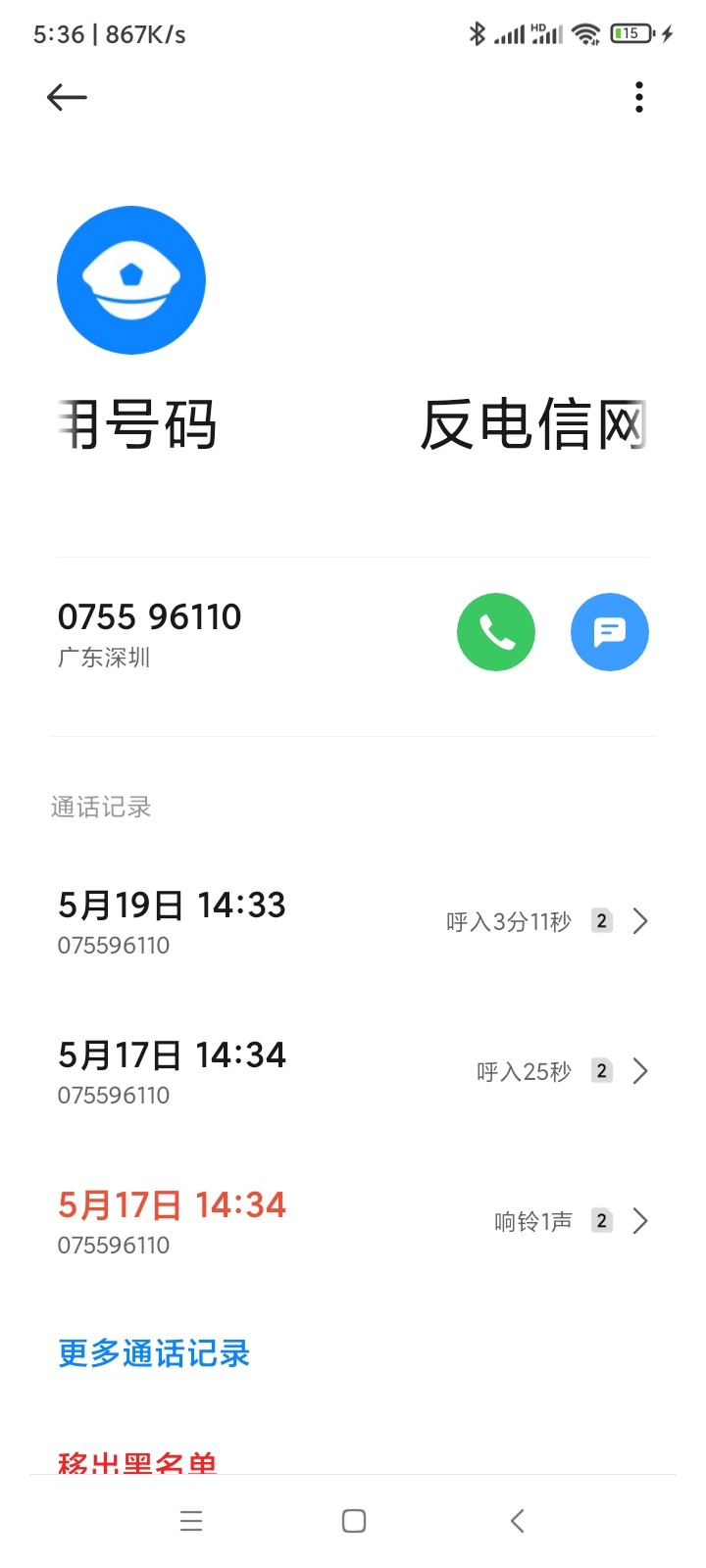This screenshot has height=1568, width=706.
Task: Go to the home screen
Action: (354, 1521)
